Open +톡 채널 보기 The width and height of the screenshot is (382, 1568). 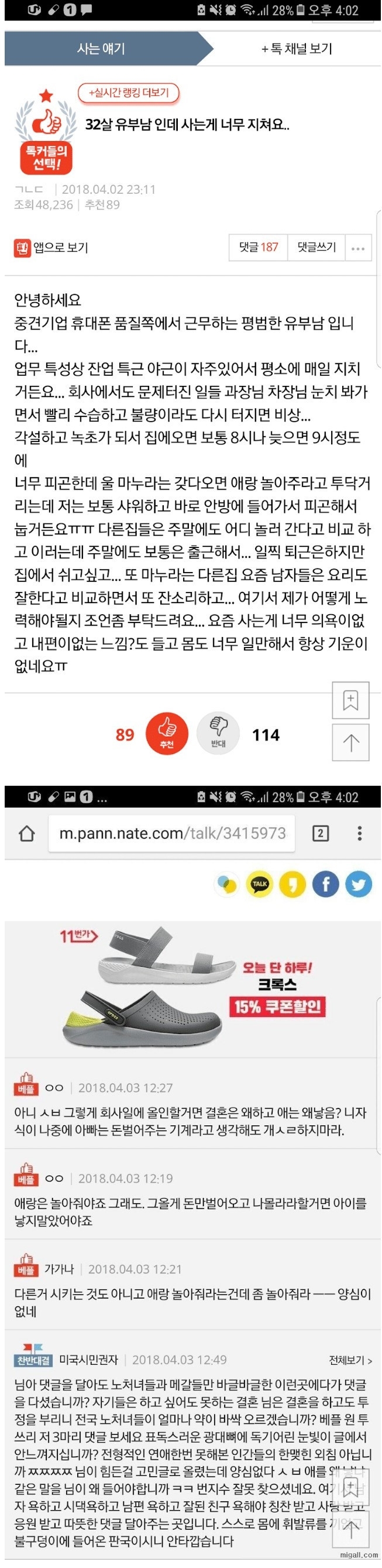pyautogui.click(x=297, y=49)
